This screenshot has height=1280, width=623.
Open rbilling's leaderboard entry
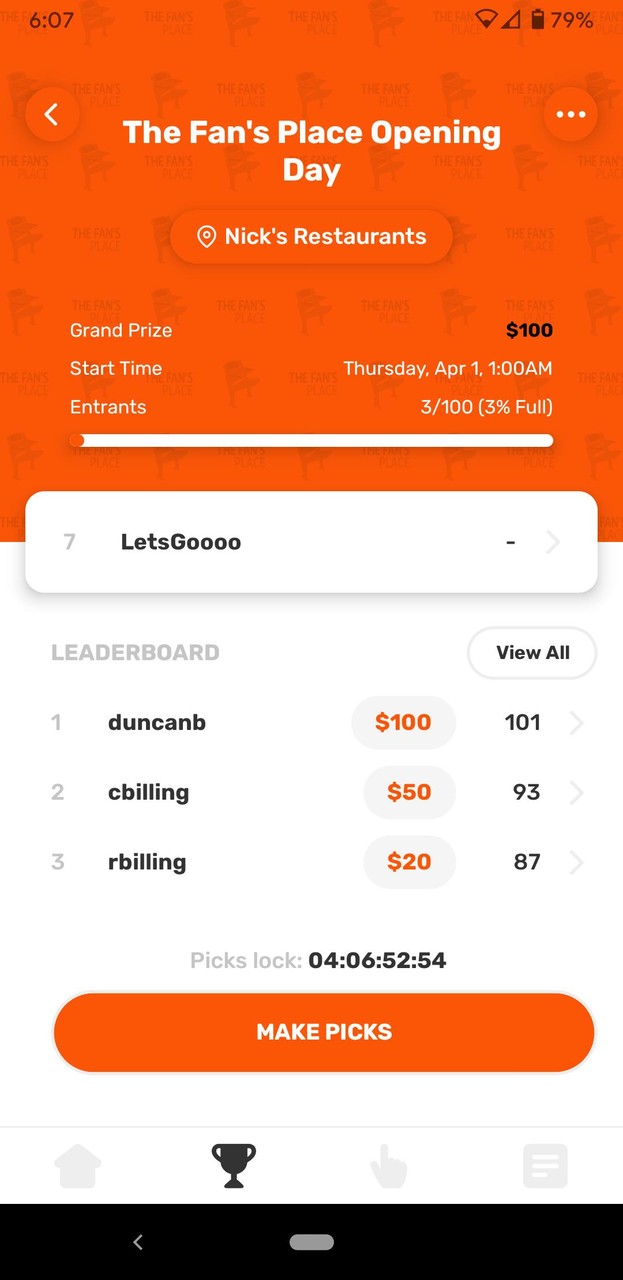311,862
